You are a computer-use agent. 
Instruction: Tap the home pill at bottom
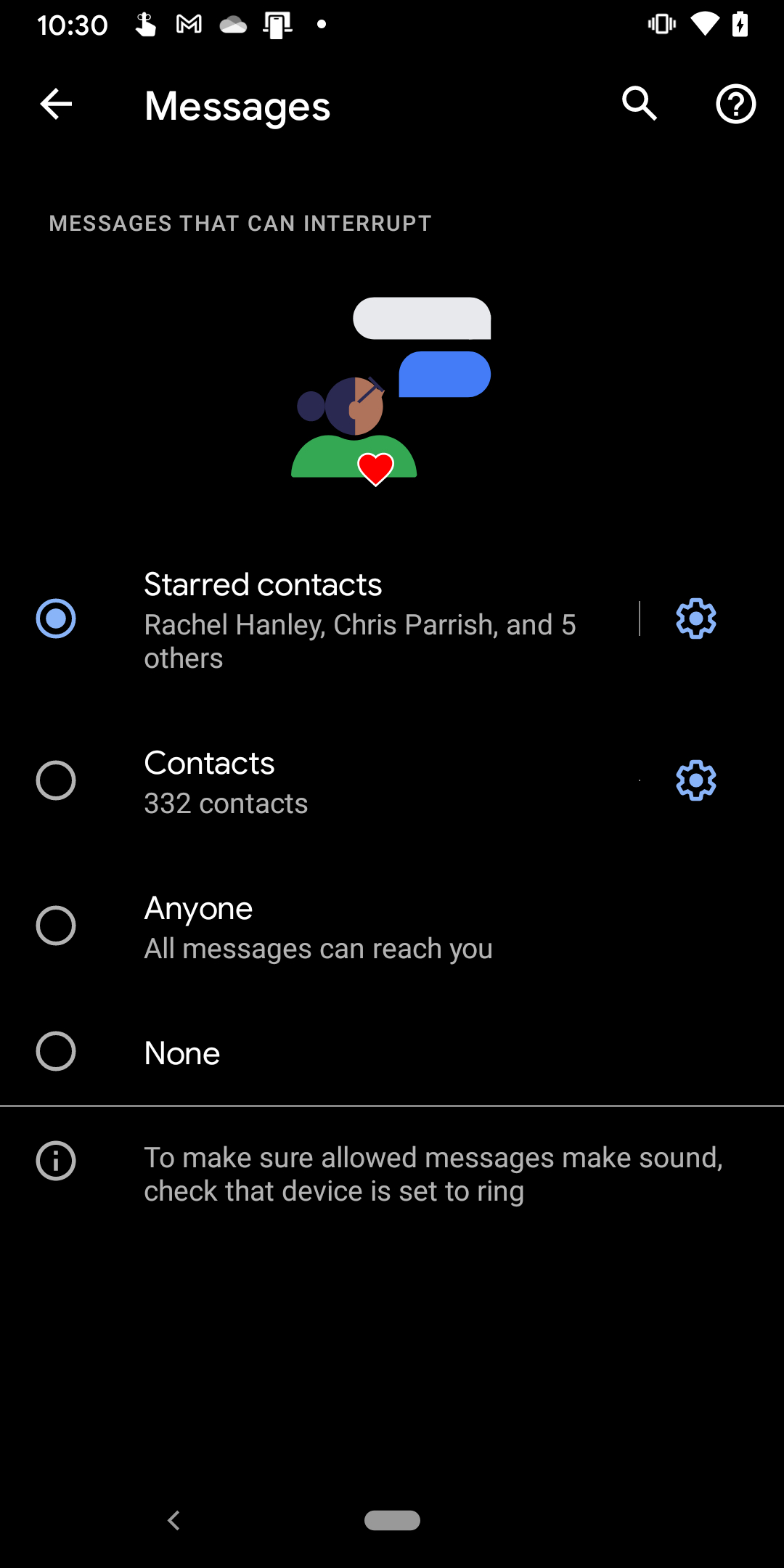click(x=392, y=1520)
